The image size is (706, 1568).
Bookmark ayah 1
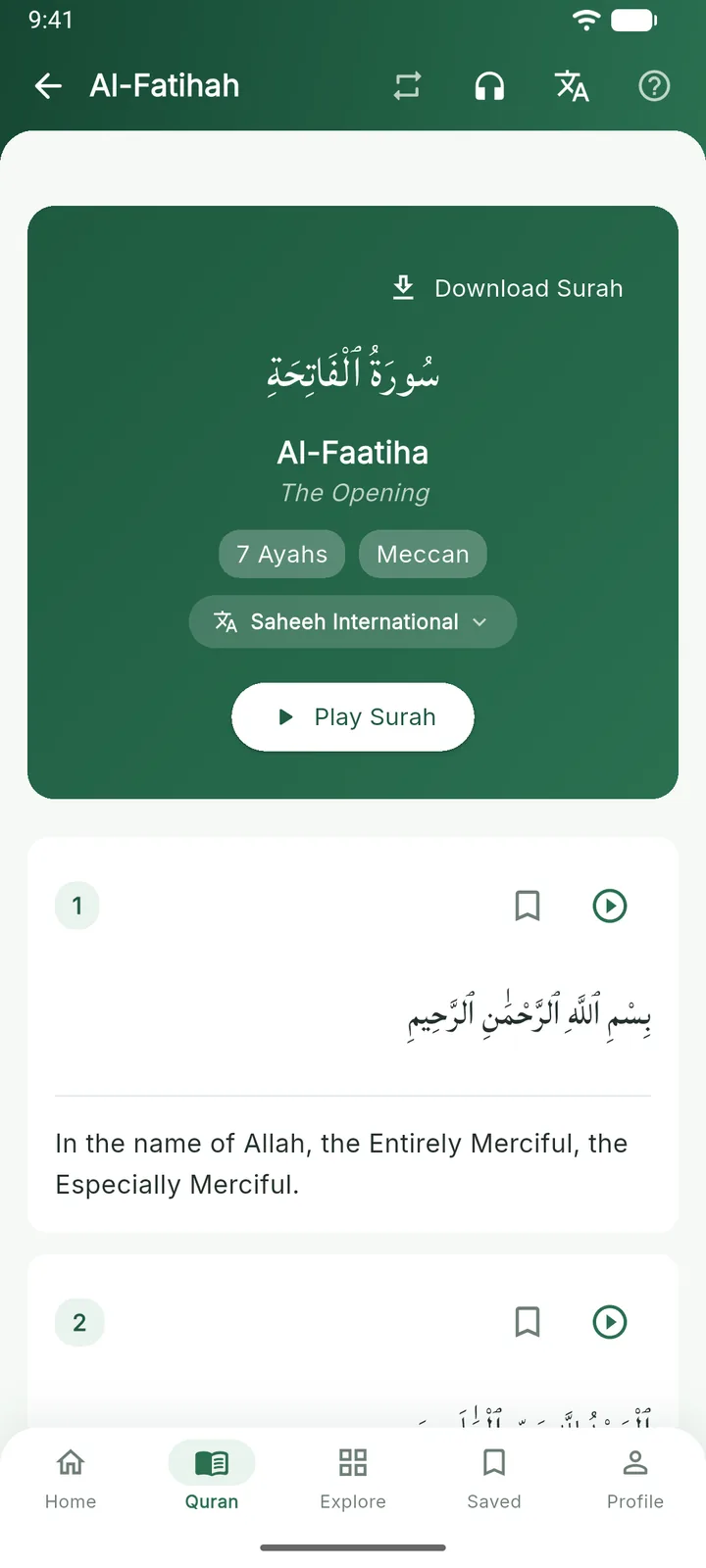coord(528,906)
